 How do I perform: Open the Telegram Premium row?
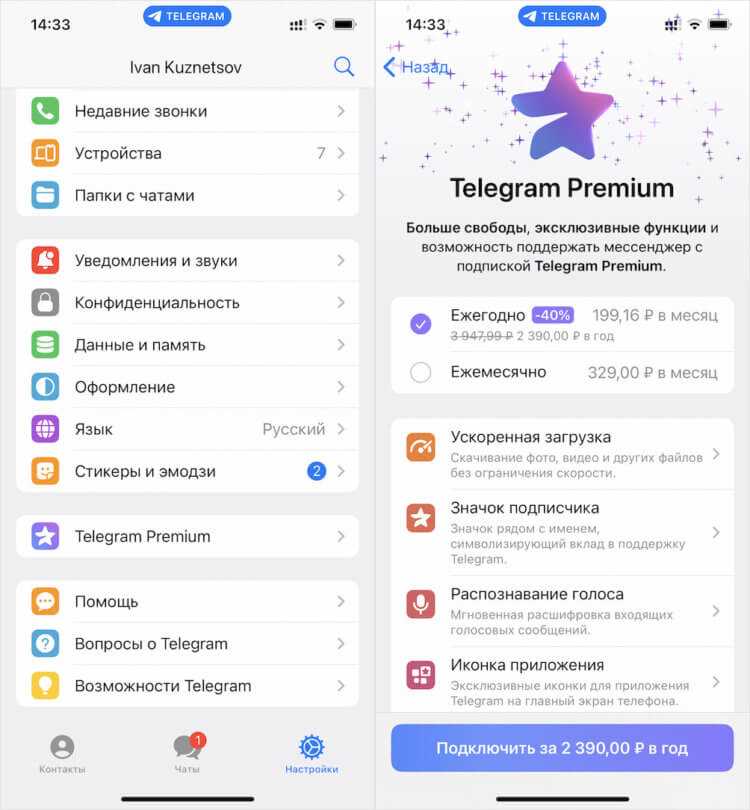pos(187,536)
